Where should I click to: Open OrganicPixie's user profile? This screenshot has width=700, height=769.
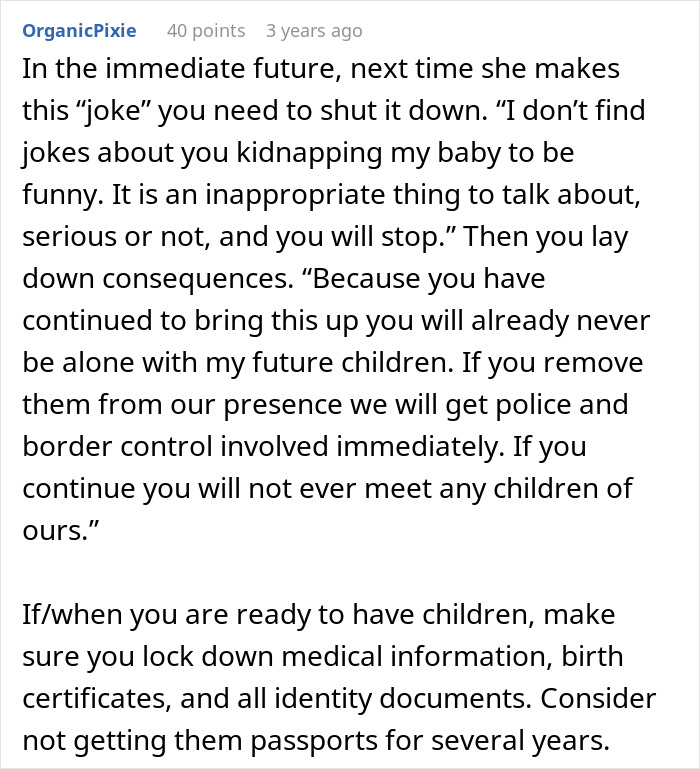coord(81,31)
